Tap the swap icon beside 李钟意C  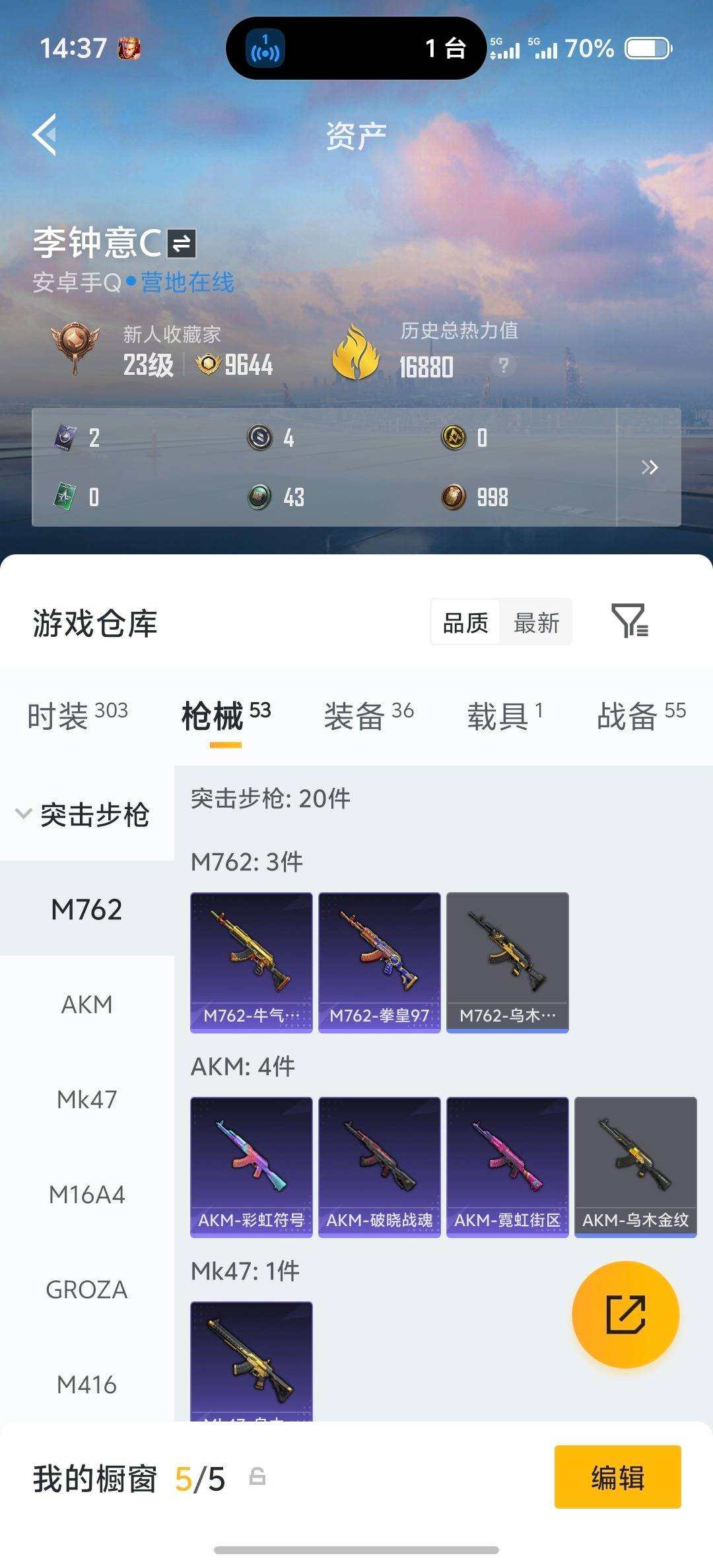178,242
